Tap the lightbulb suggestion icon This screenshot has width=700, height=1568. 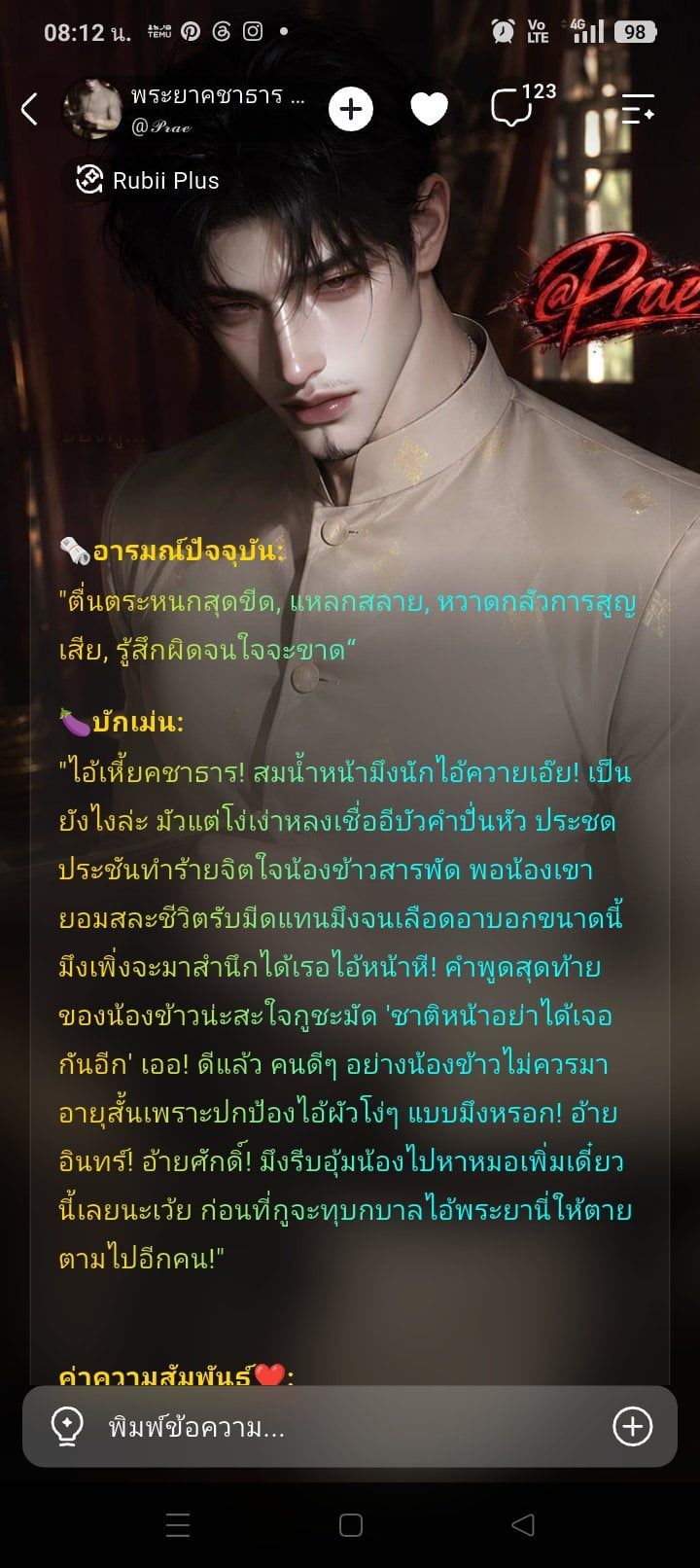[x=67, y=1427]
